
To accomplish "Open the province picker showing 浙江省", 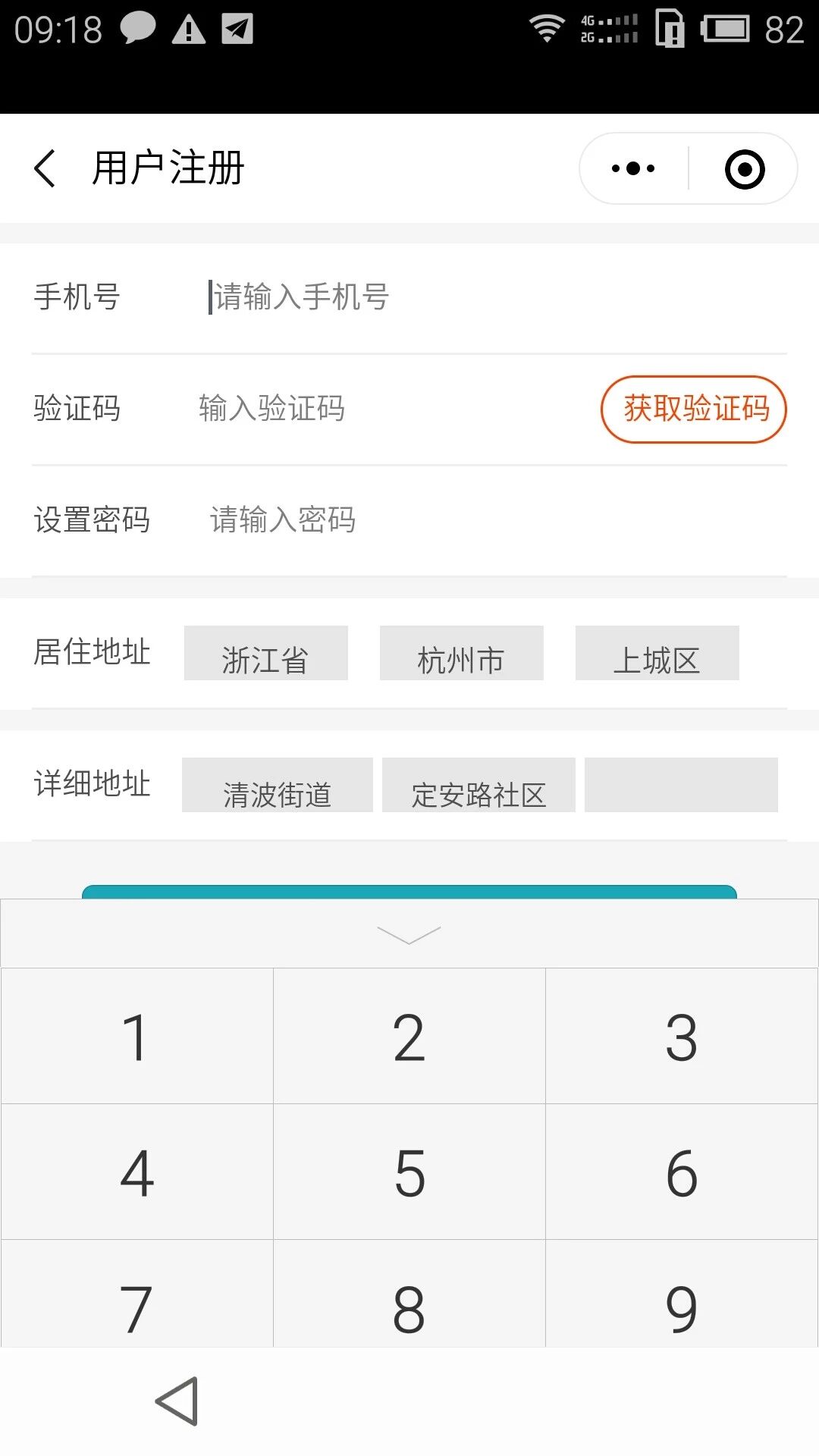I will 265,653.
